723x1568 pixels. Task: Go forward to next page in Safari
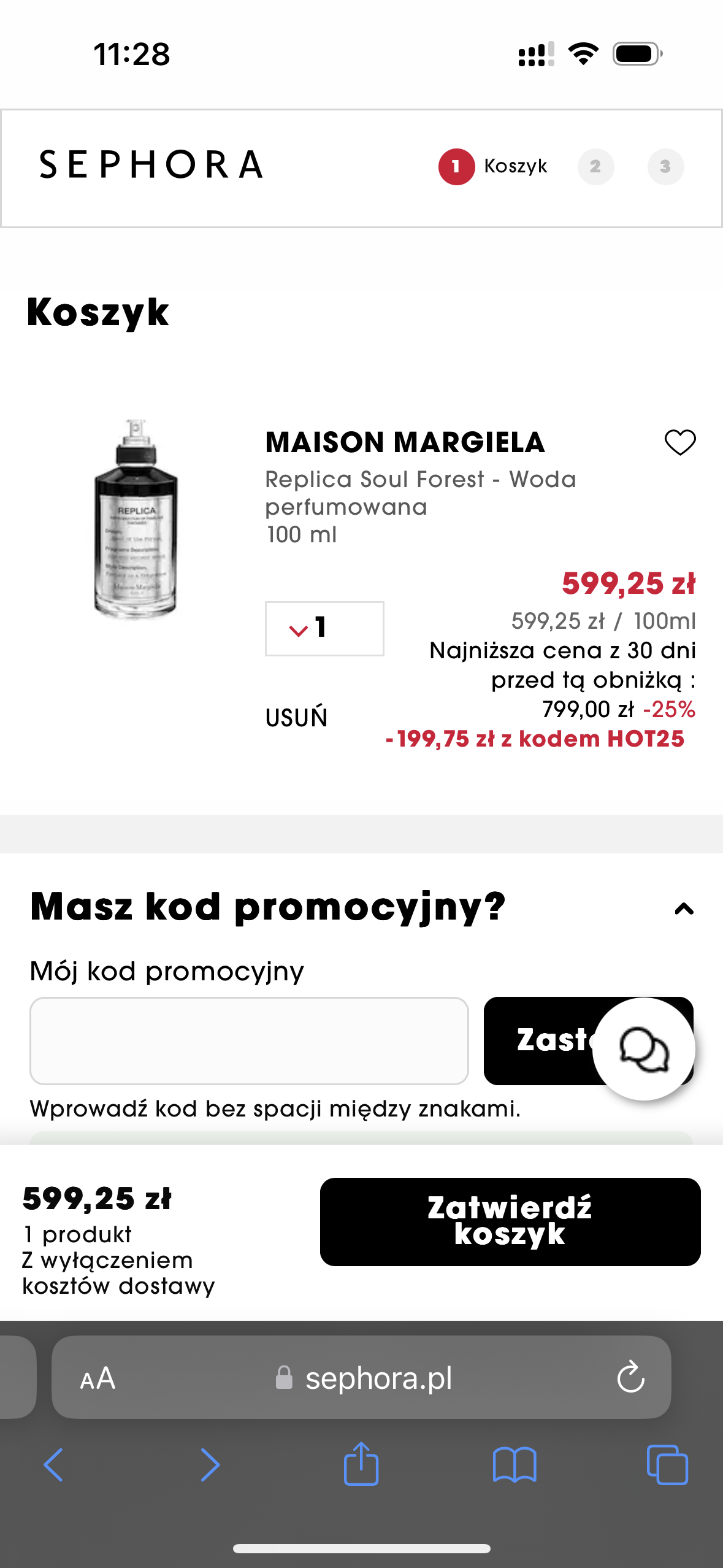coord(210,1465)
